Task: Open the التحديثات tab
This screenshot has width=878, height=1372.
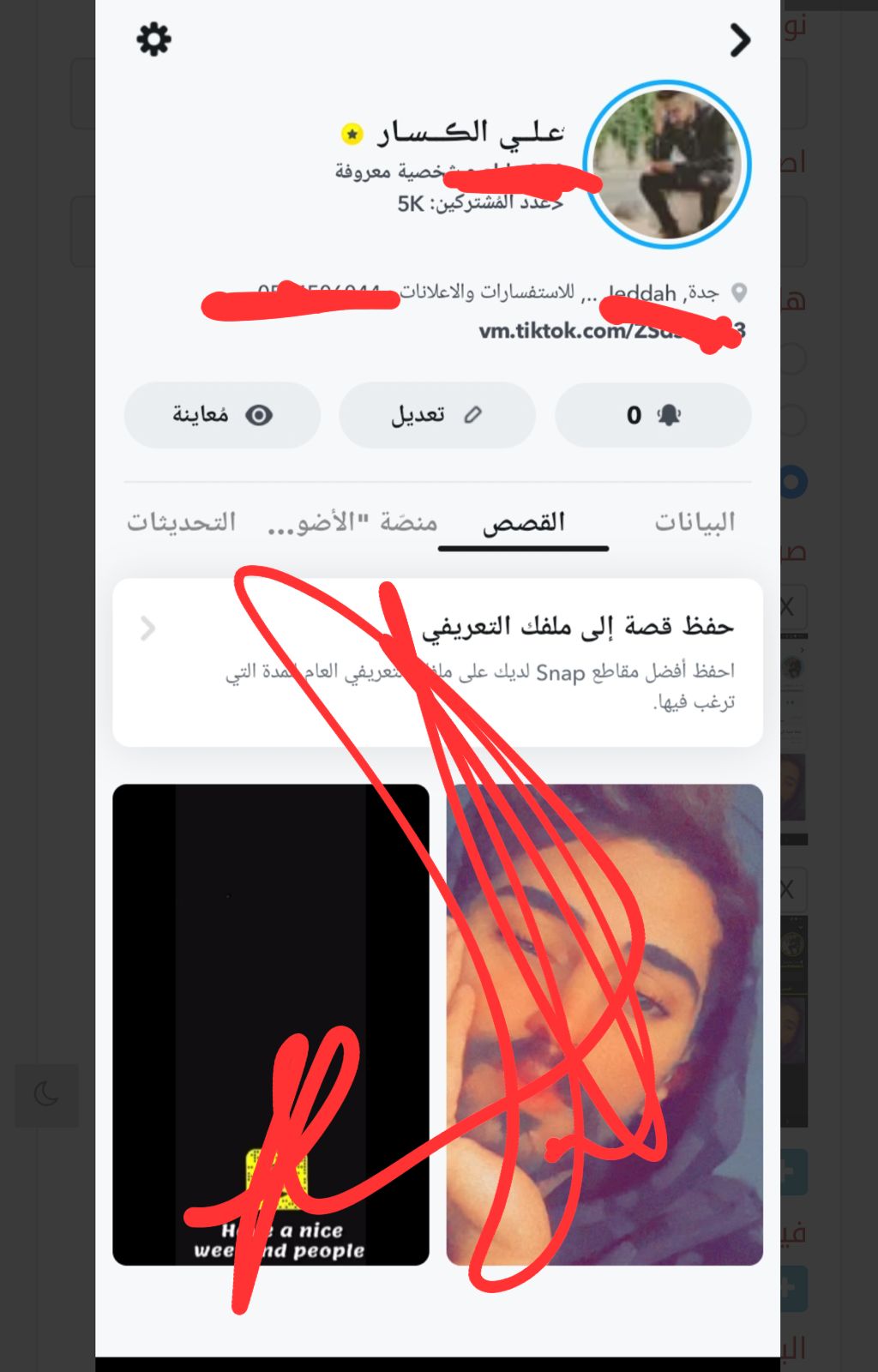Action: pyautogui.click(x=181, y=521)
